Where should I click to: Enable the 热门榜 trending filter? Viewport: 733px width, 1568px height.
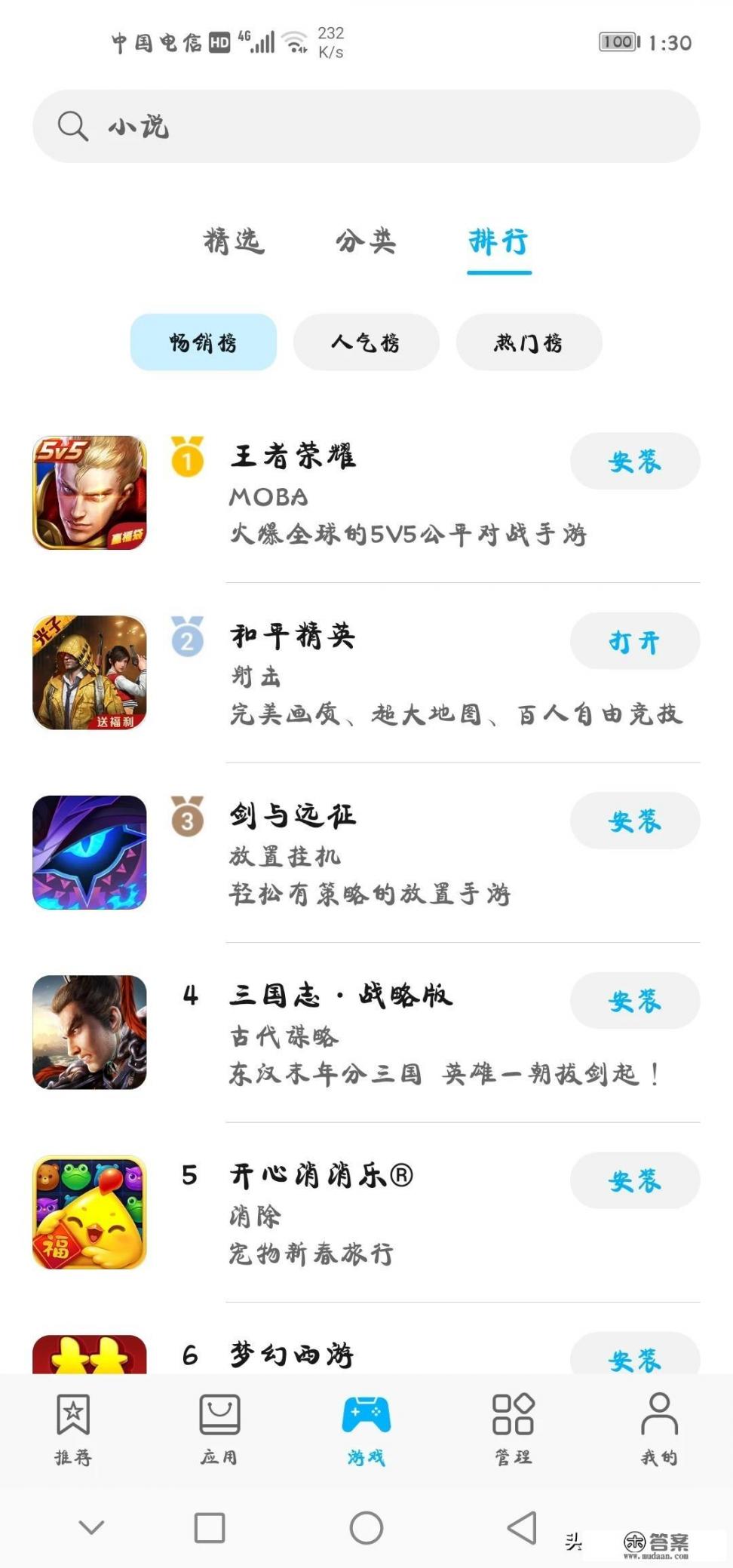(x=529, y=342)
